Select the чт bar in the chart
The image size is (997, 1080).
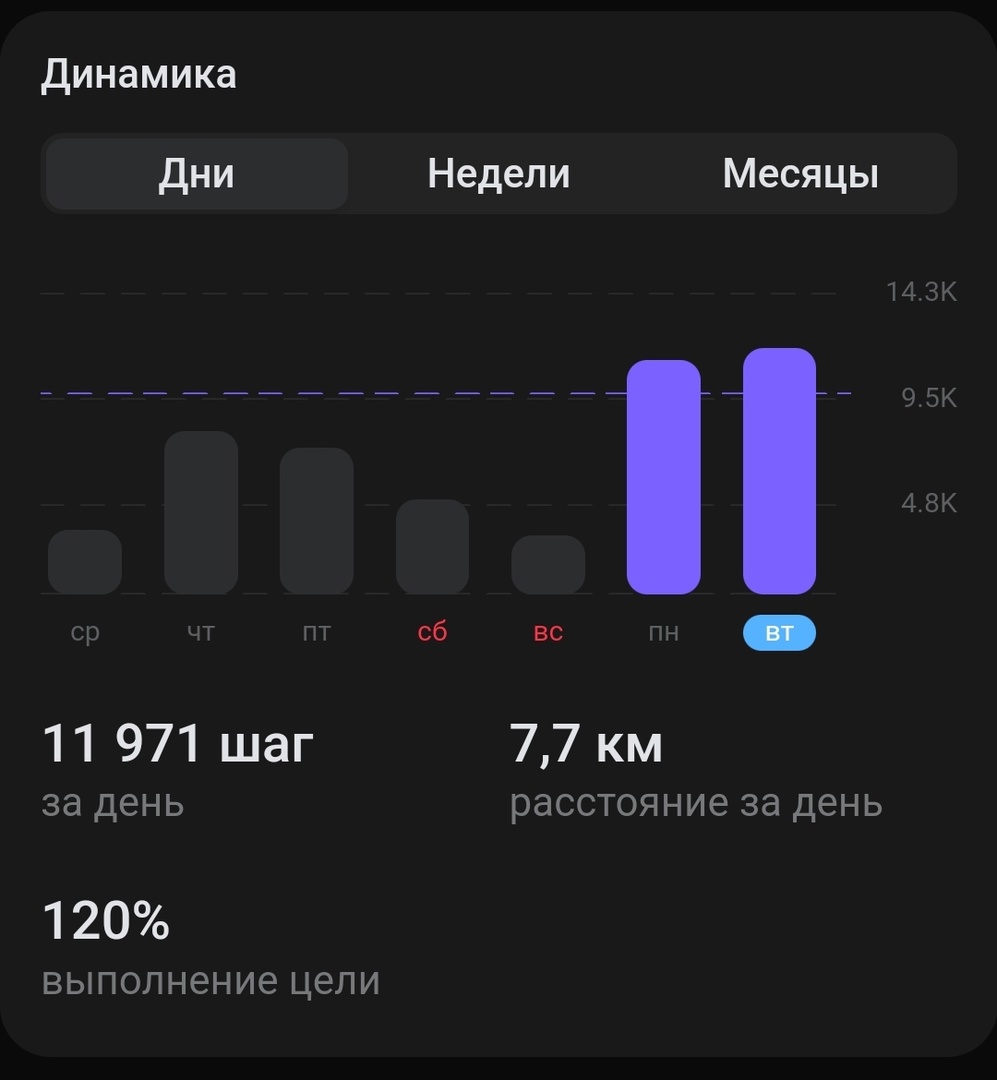pyautogui.click(x=201, y=513)
